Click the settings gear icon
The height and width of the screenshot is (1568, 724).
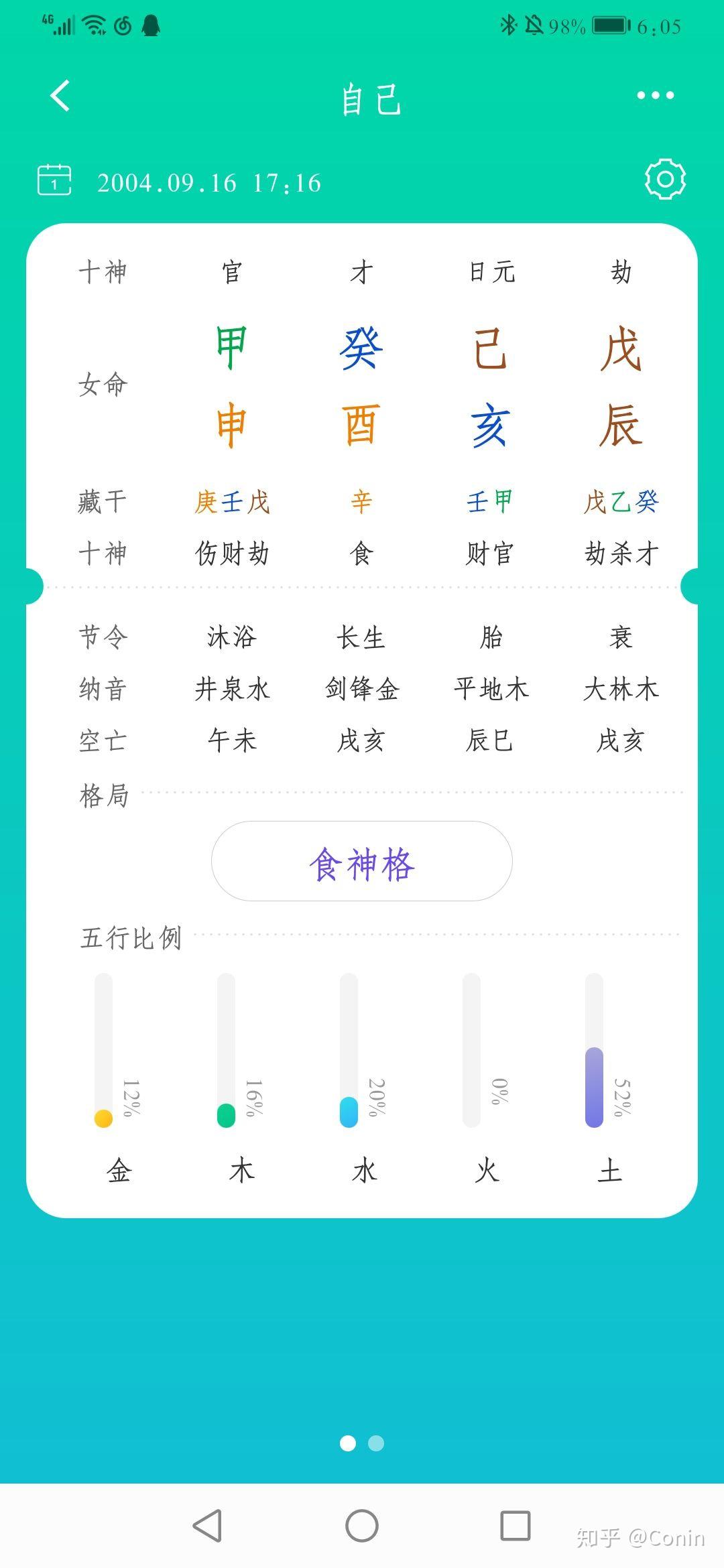[665, 178]
